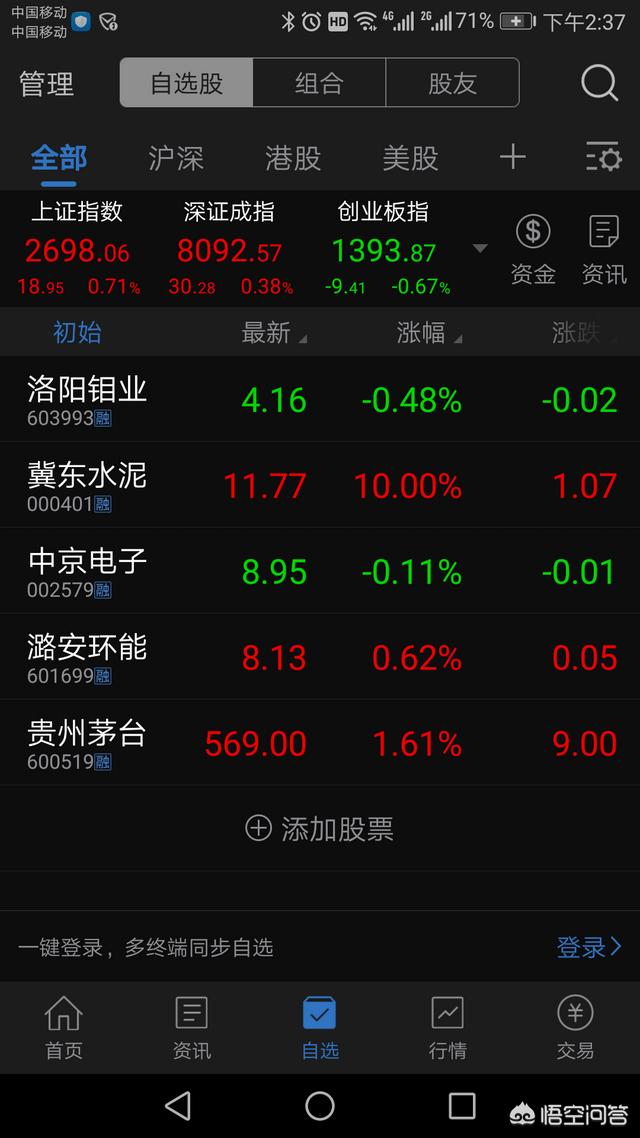Screen dimensions: 640x1138
Task: Go to the 首页 home tab
Action: 64,1028
